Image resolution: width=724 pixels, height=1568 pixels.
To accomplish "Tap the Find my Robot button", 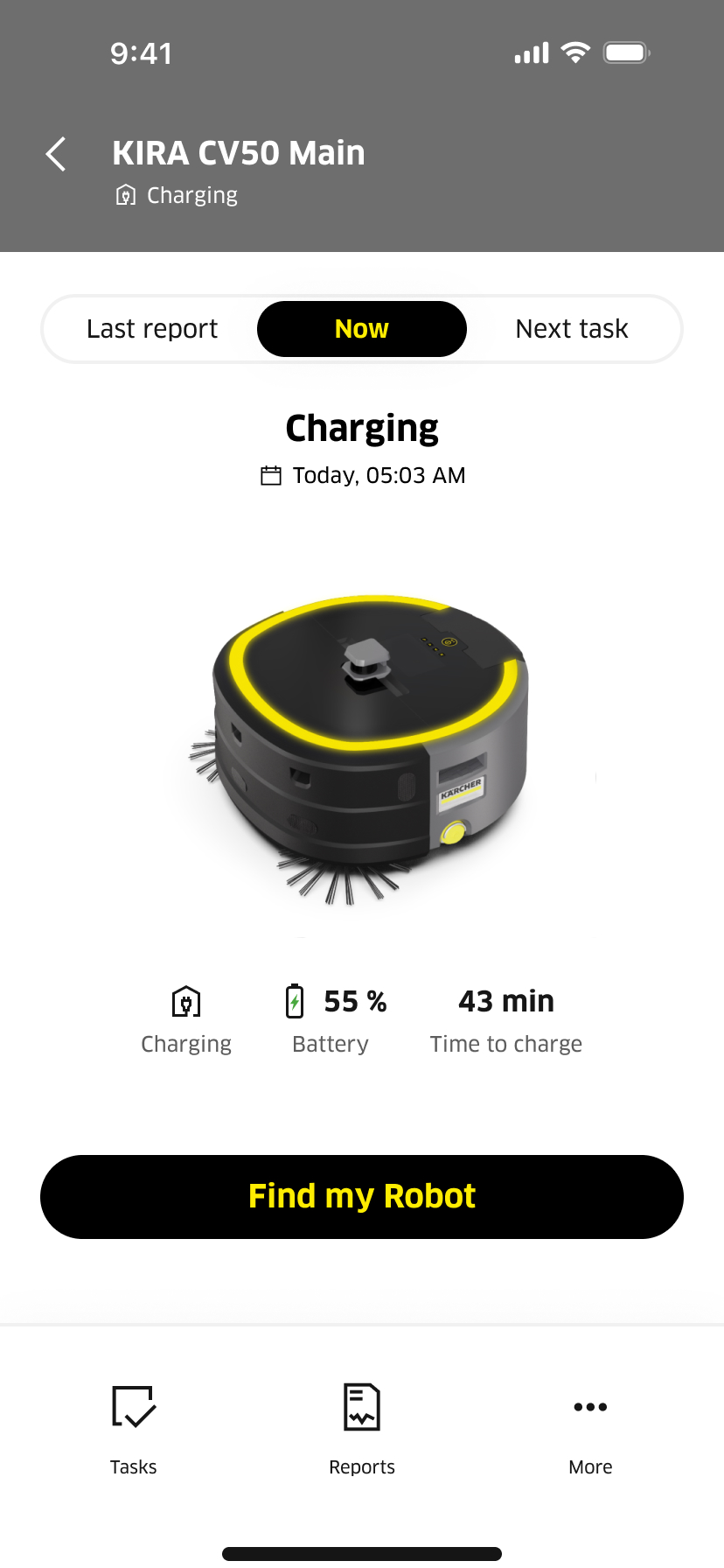I will point(362,1196).
